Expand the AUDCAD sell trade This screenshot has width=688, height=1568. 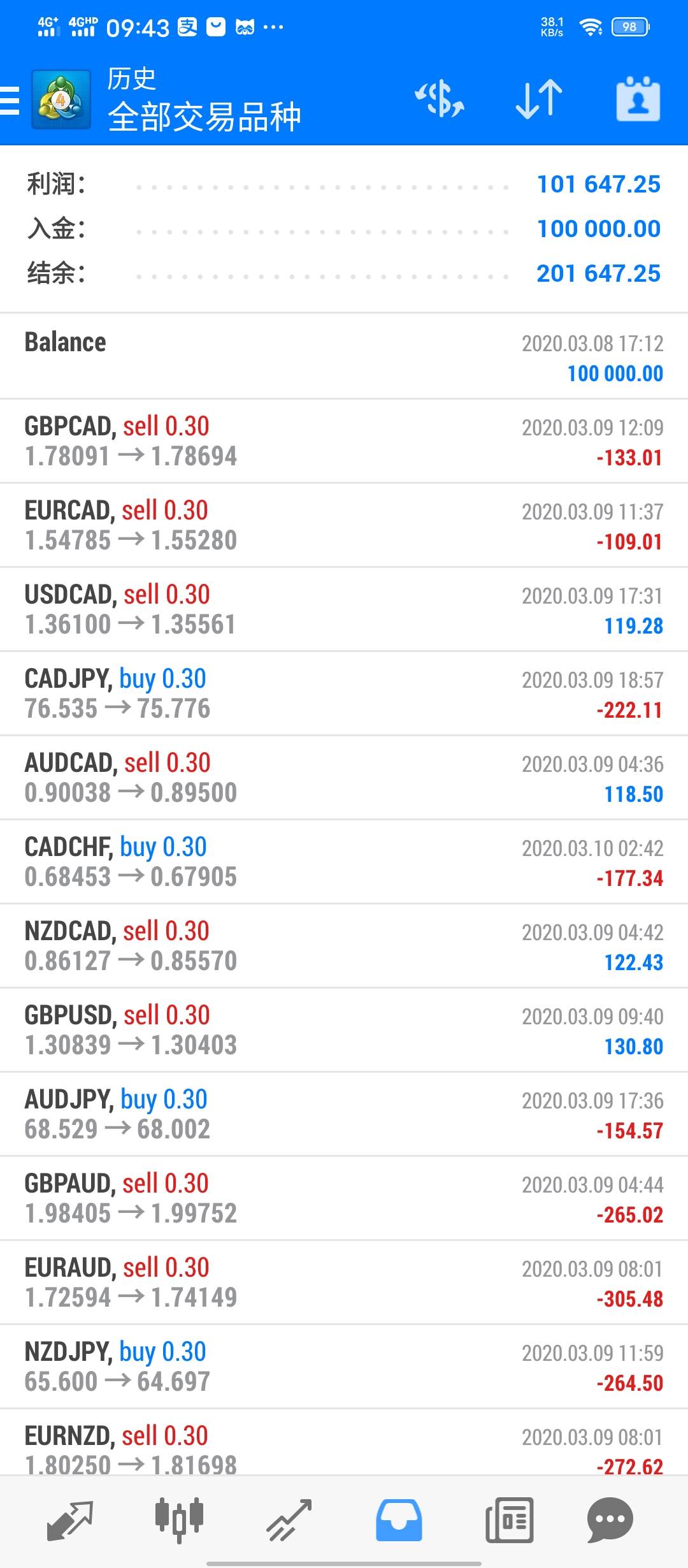tap(344, 778)
